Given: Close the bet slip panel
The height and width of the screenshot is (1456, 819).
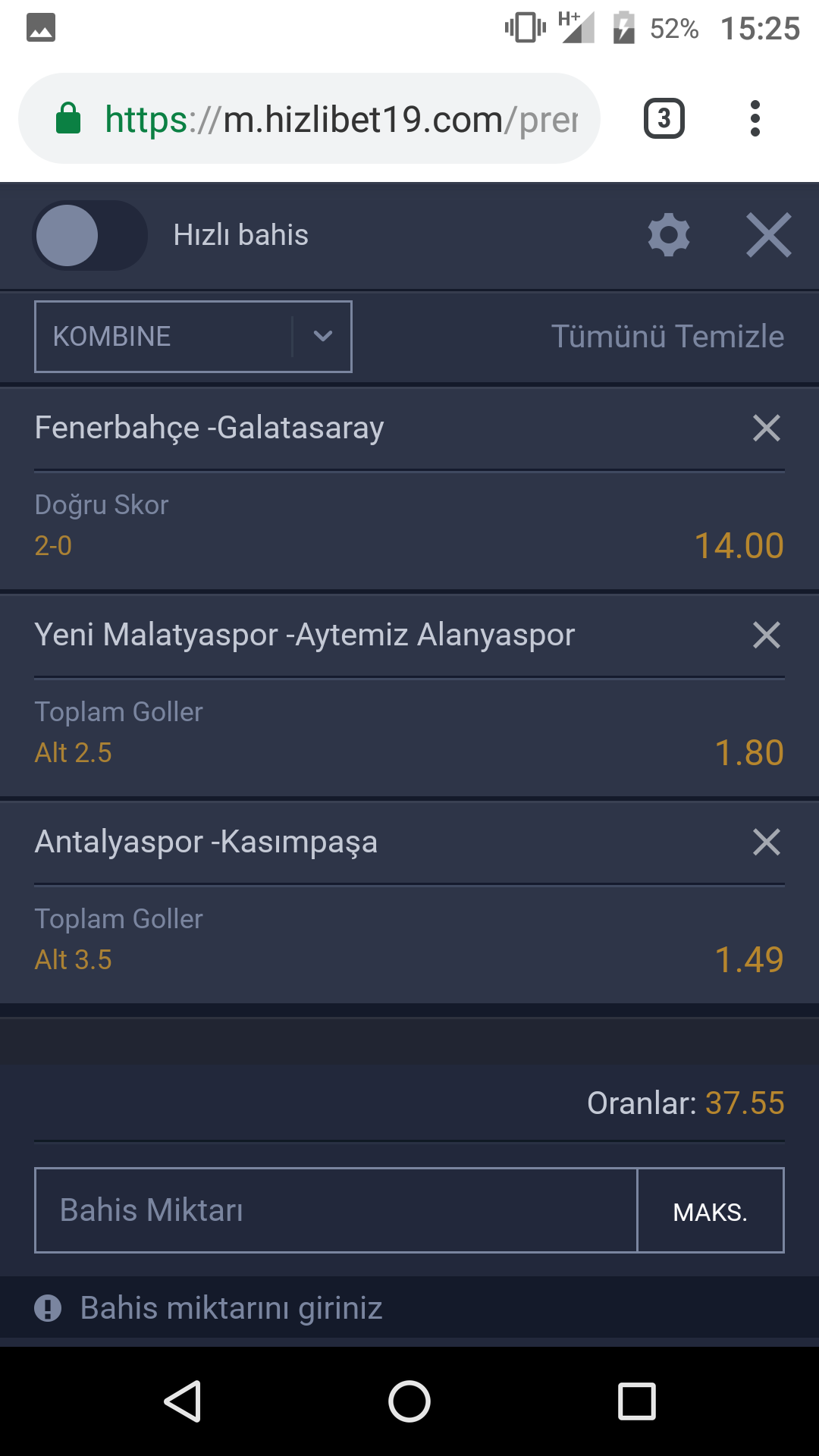Looking at the screenshot, I should click(x=768, y=235).
